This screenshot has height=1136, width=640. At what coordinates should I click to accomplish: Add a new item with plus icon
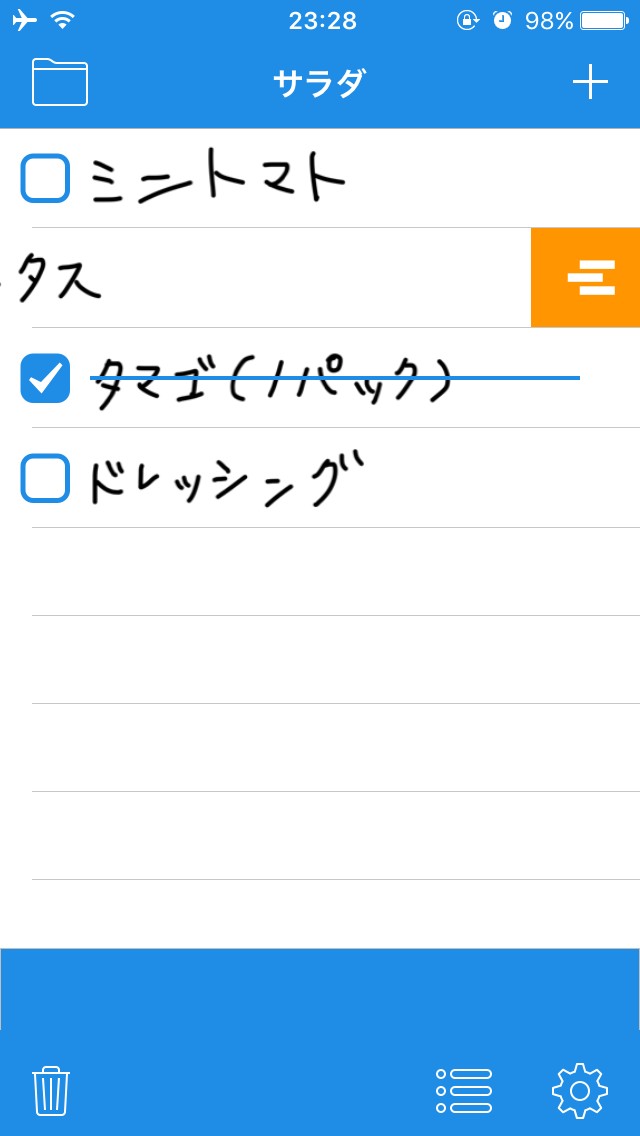point(590,82)
